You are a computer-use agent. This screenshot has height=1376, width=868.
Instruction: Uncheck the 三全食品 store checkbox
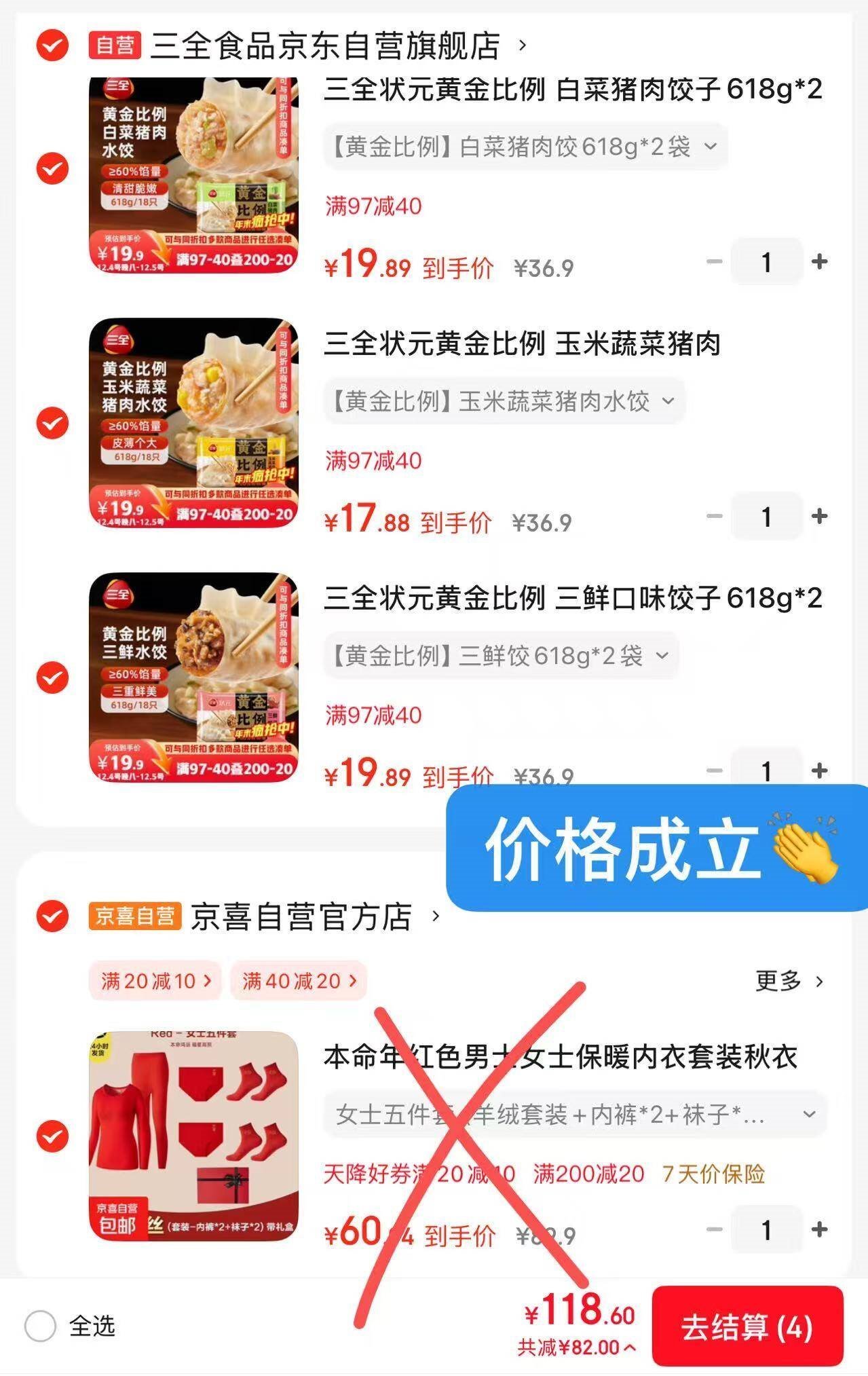(x=52, y=45)
